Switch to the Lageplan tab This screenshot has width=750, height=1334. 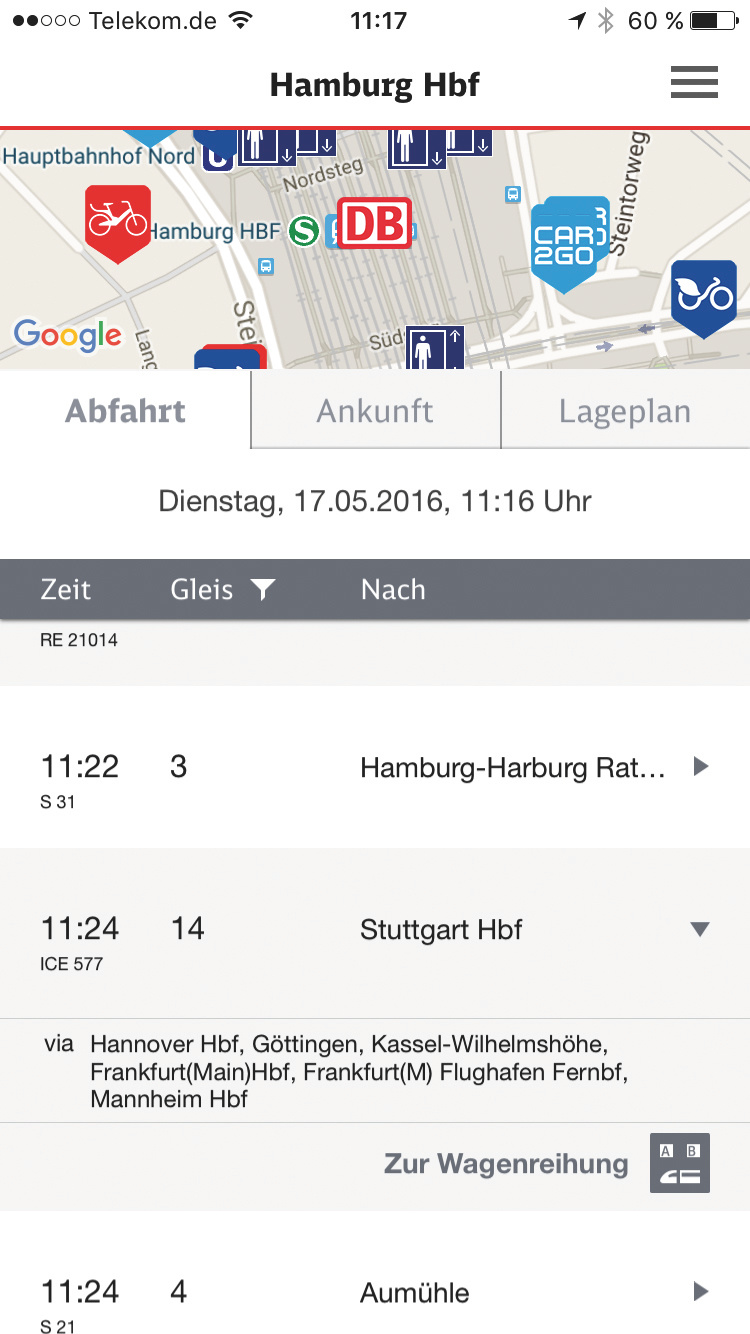click(625, 411)
